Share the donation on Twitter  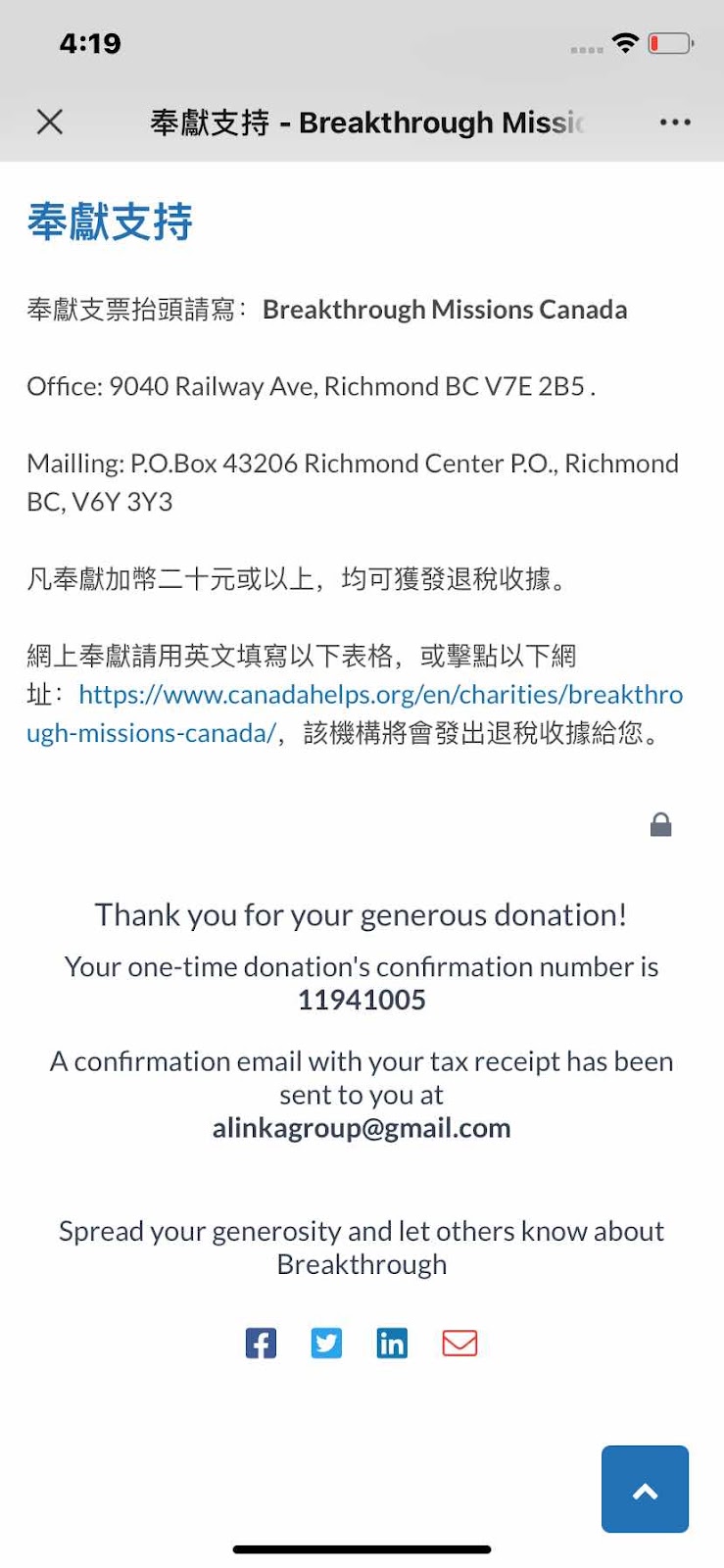tap(326, 1343)
